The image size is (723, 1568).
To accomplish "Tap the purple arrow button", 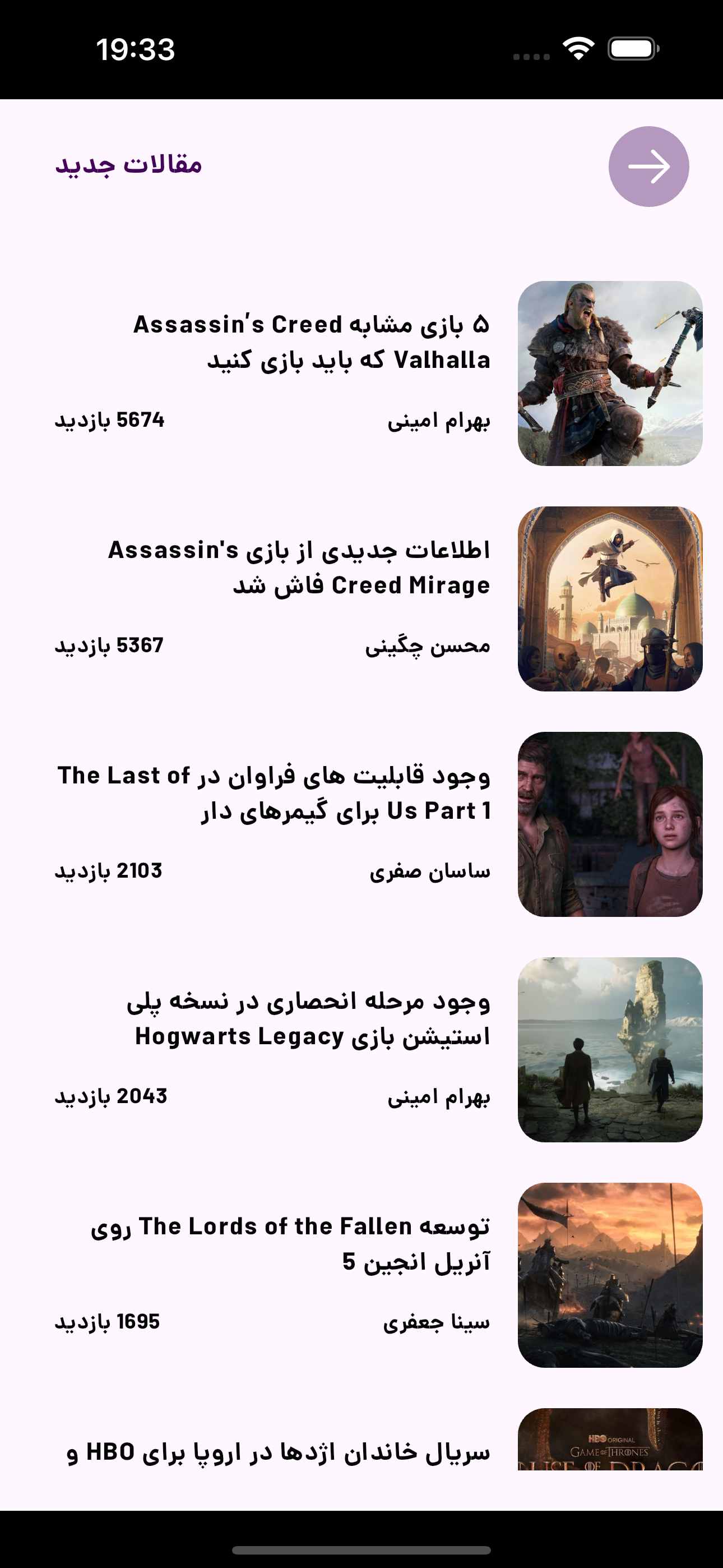I will coord(648,166).
